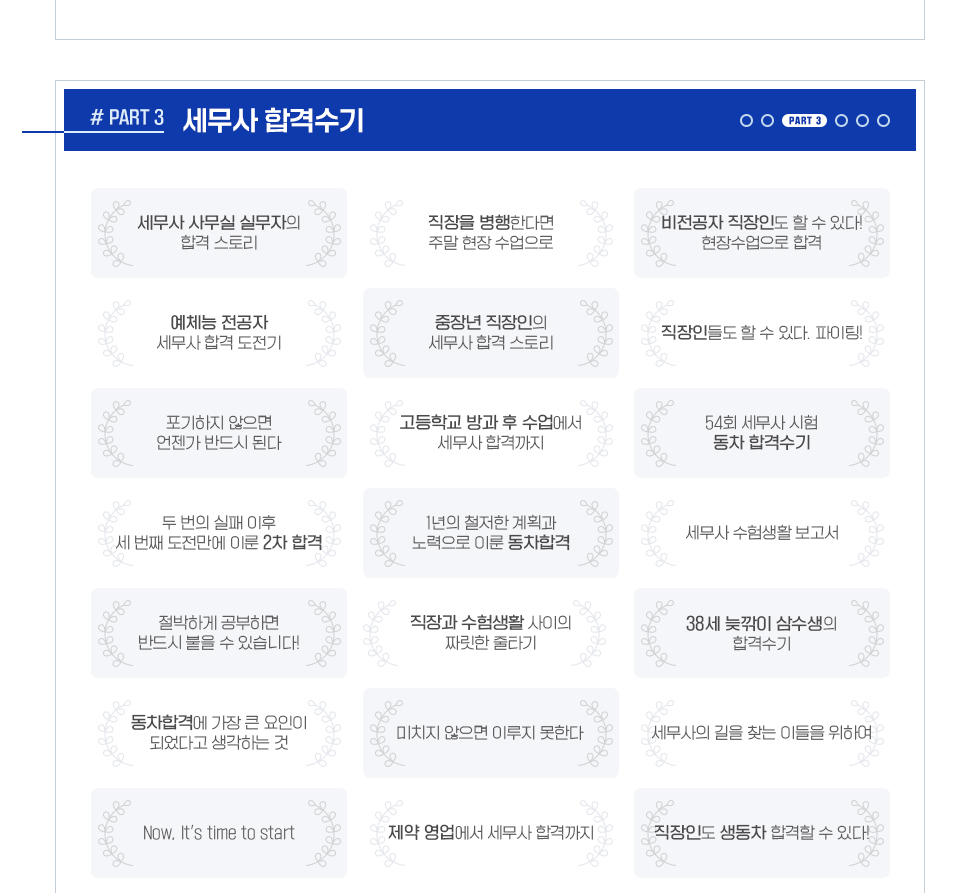980x893 pixels.
Task: Read the 직장과 수험생활 사이의 짜릿한 줄타기 story
Action: point(491,633)
